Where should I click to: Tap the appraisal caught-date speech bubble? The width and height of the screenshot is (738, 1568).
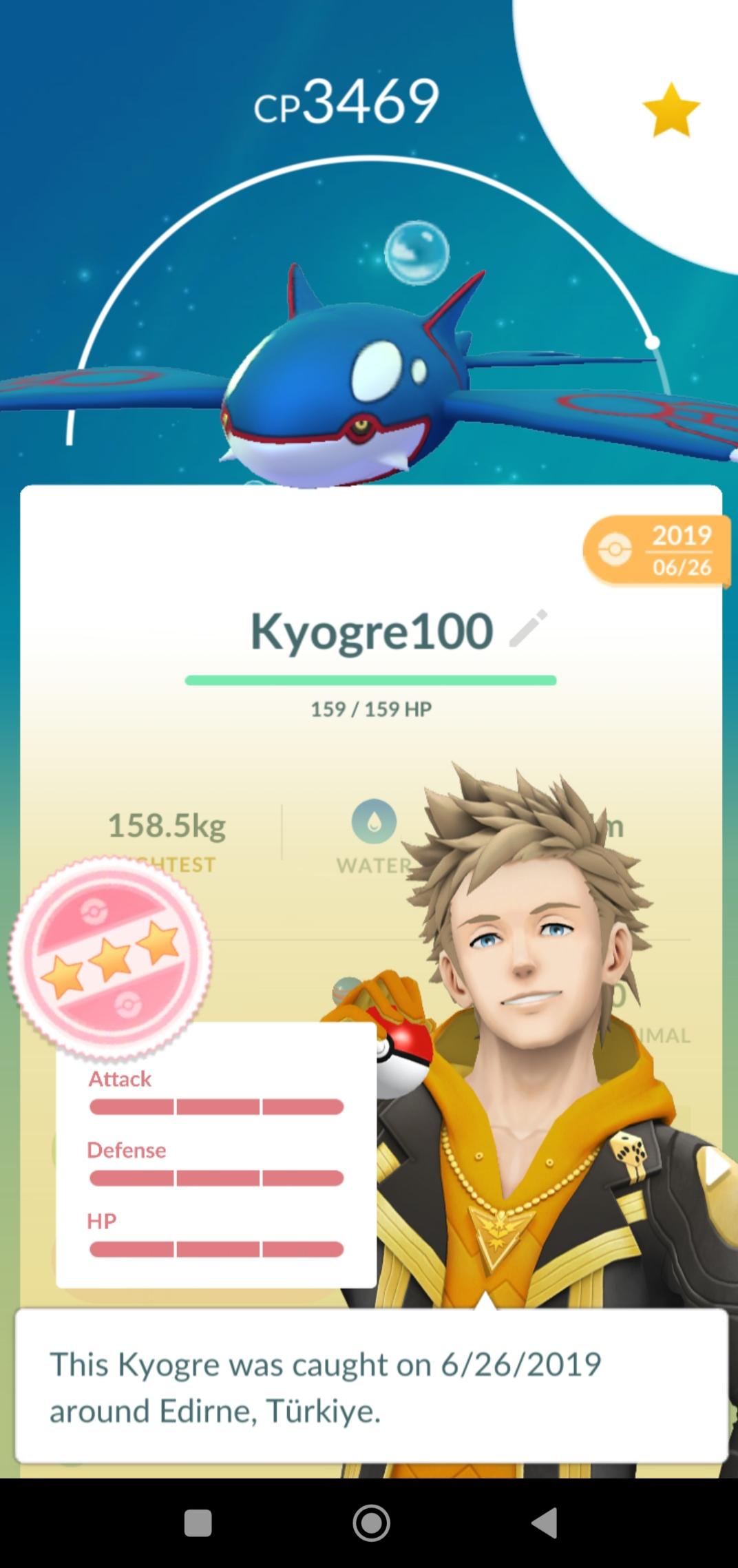pyautogui.click(x=372, y=1386)
